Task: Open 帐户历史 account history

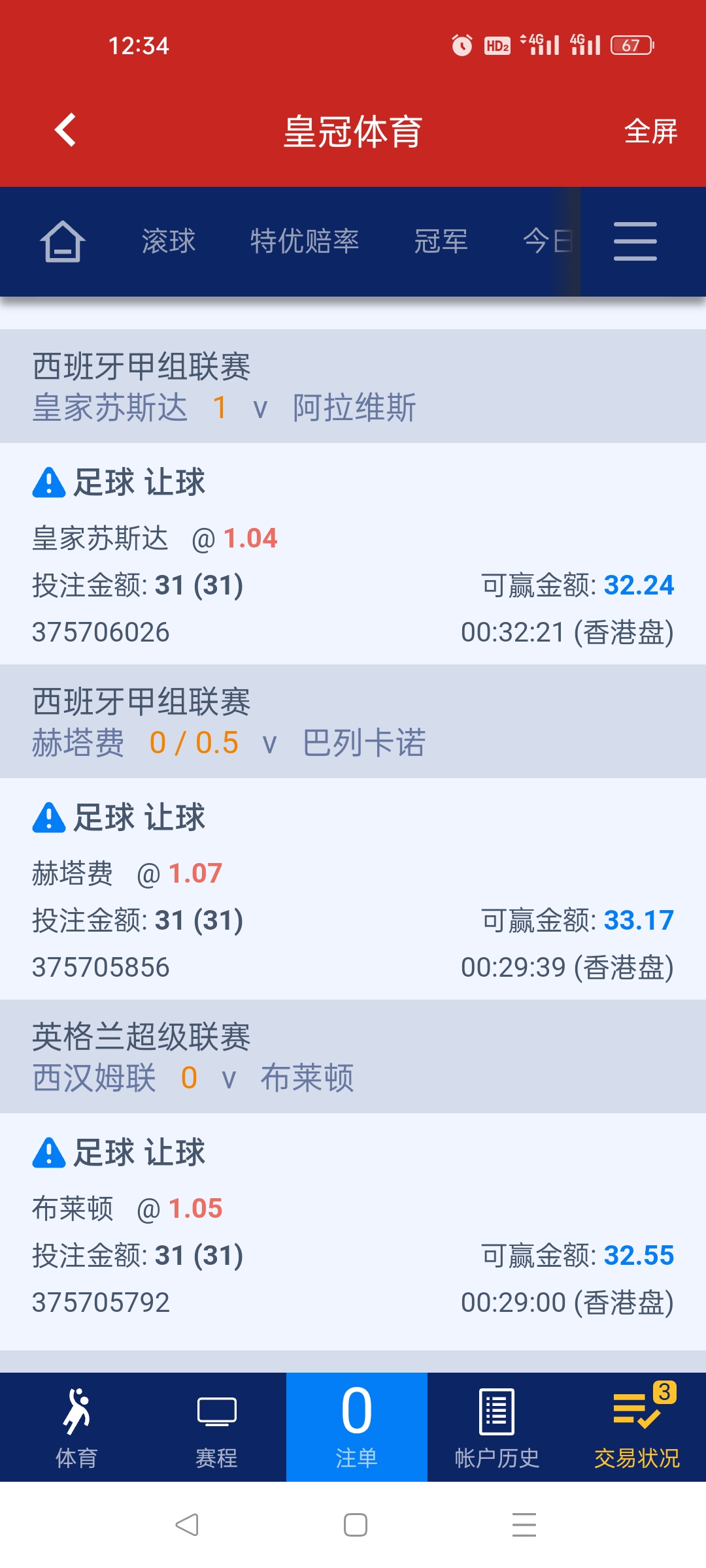Action: click(497, 1428)
